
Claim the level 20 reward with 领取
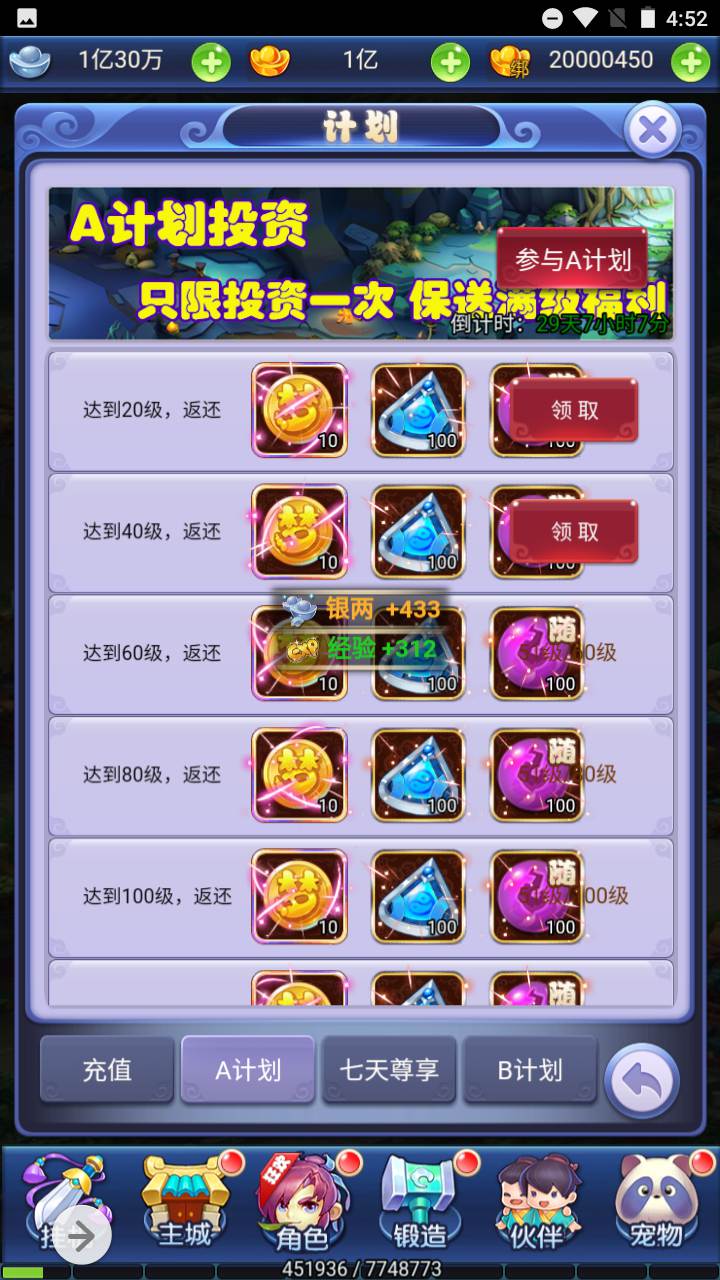575,411
